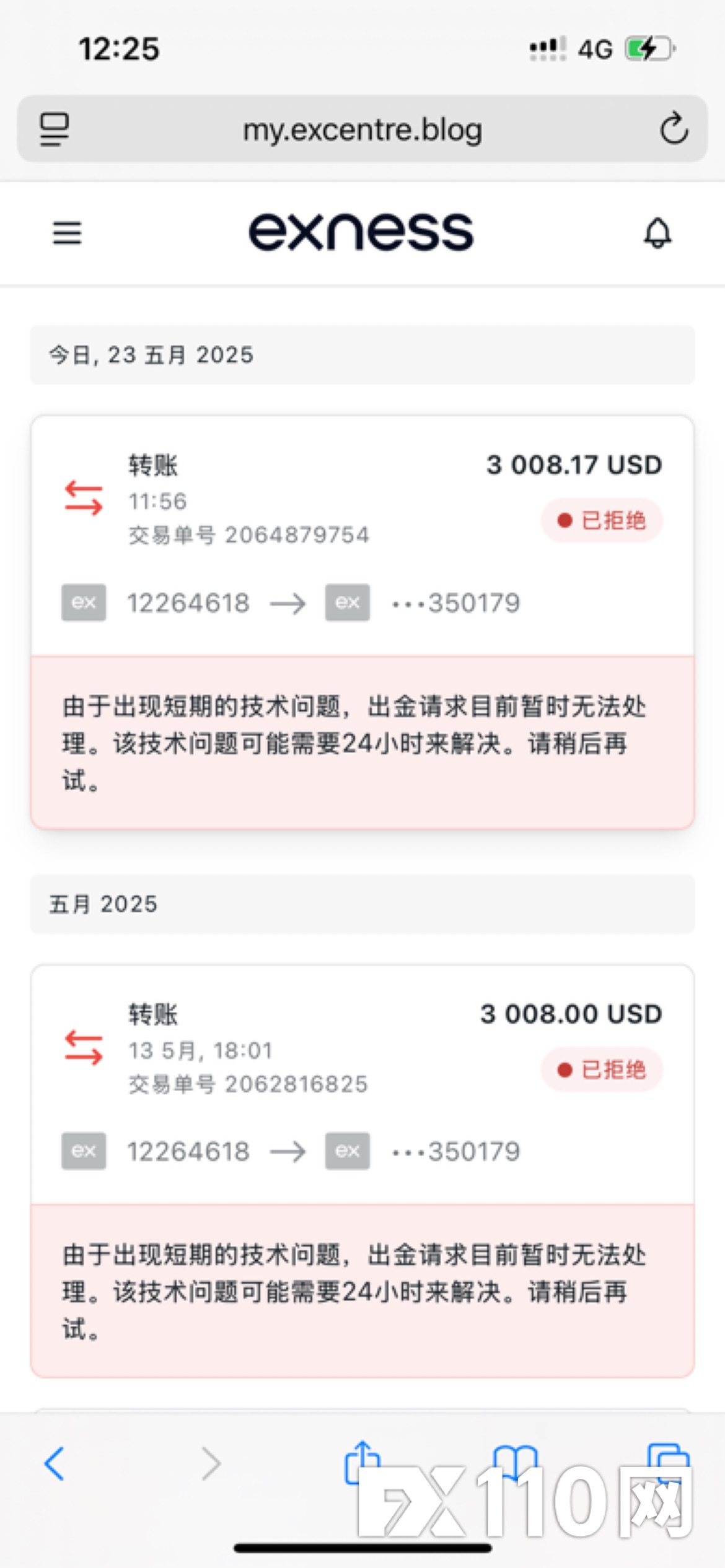The height and width of the screenshot is (1568, 725).
Task: Reload the page in Safari
Action: [674, 129]
